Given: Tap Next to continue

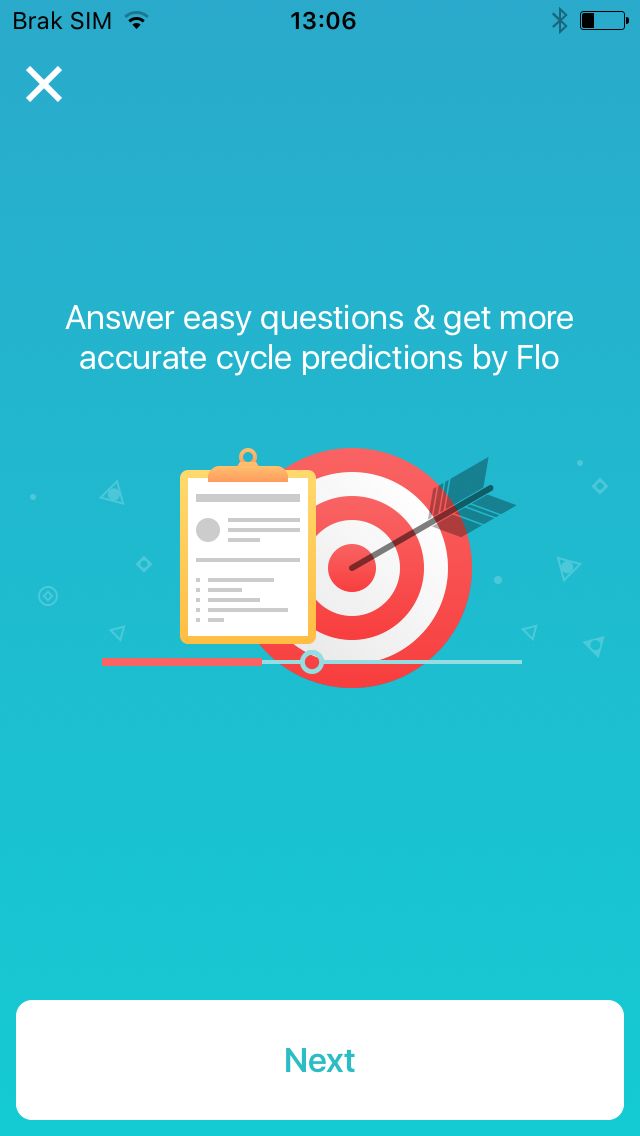Looking at the screenshot, I should 320,1060.
